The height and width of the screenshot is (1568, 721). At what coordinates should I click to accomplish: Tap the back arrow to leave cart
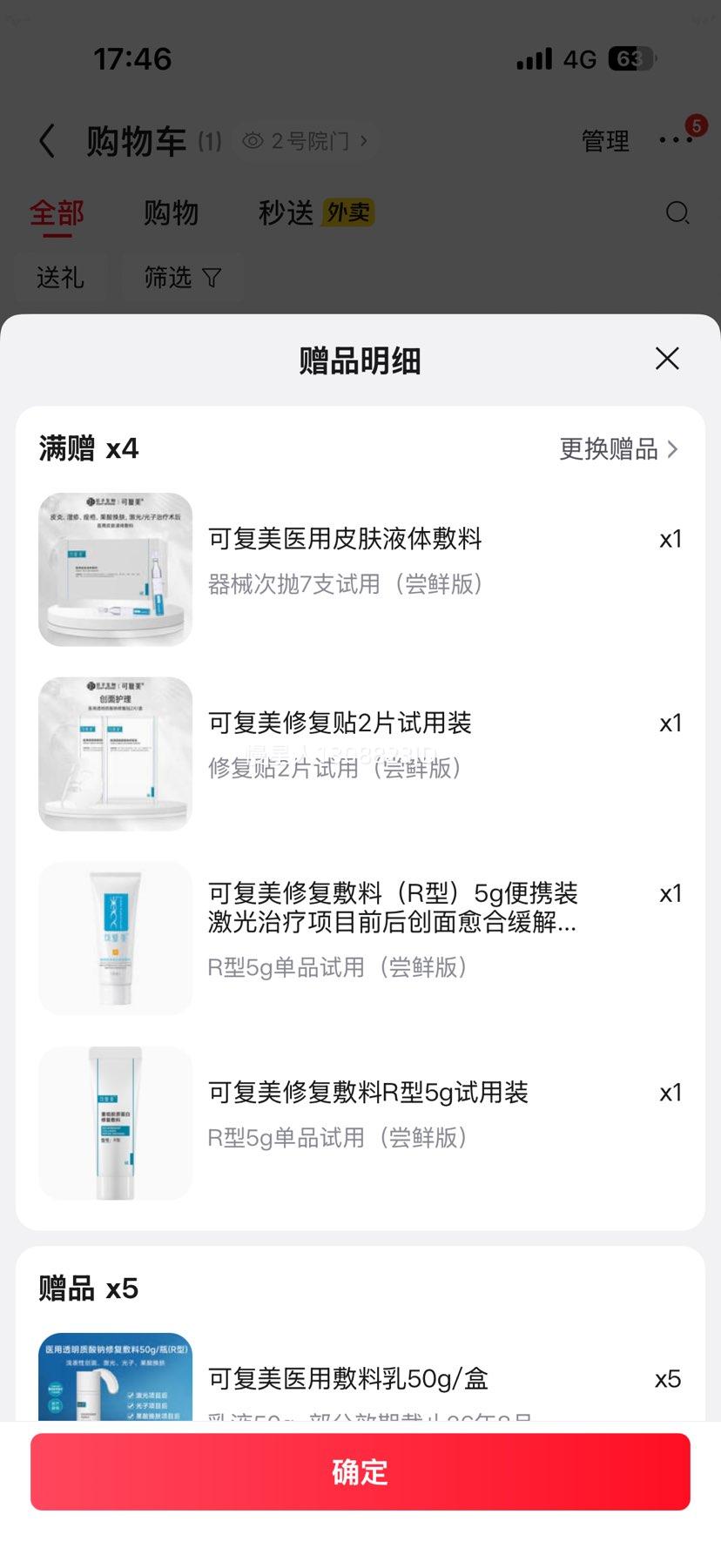(x=45, y=141)
